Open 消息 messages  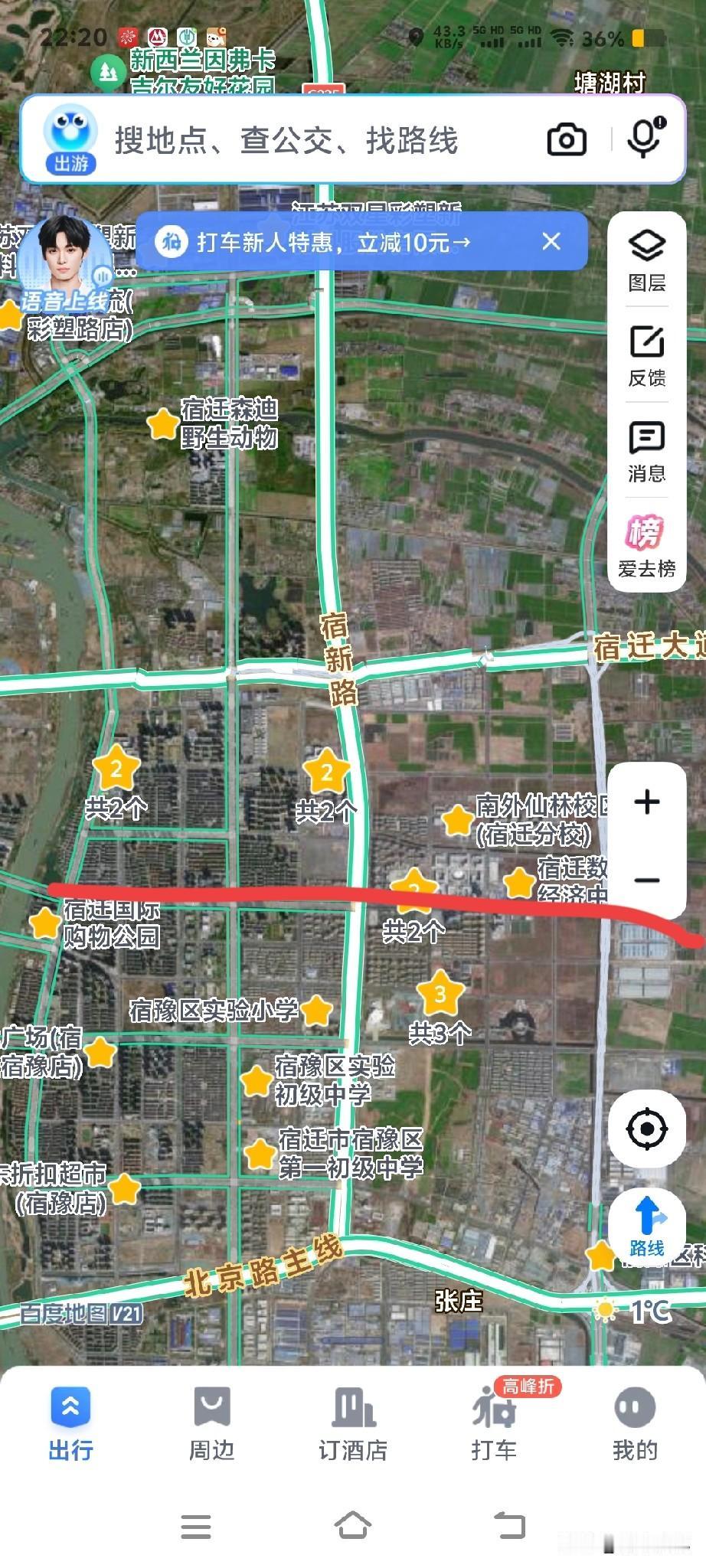pyautogui.click(x=646, y=451)
